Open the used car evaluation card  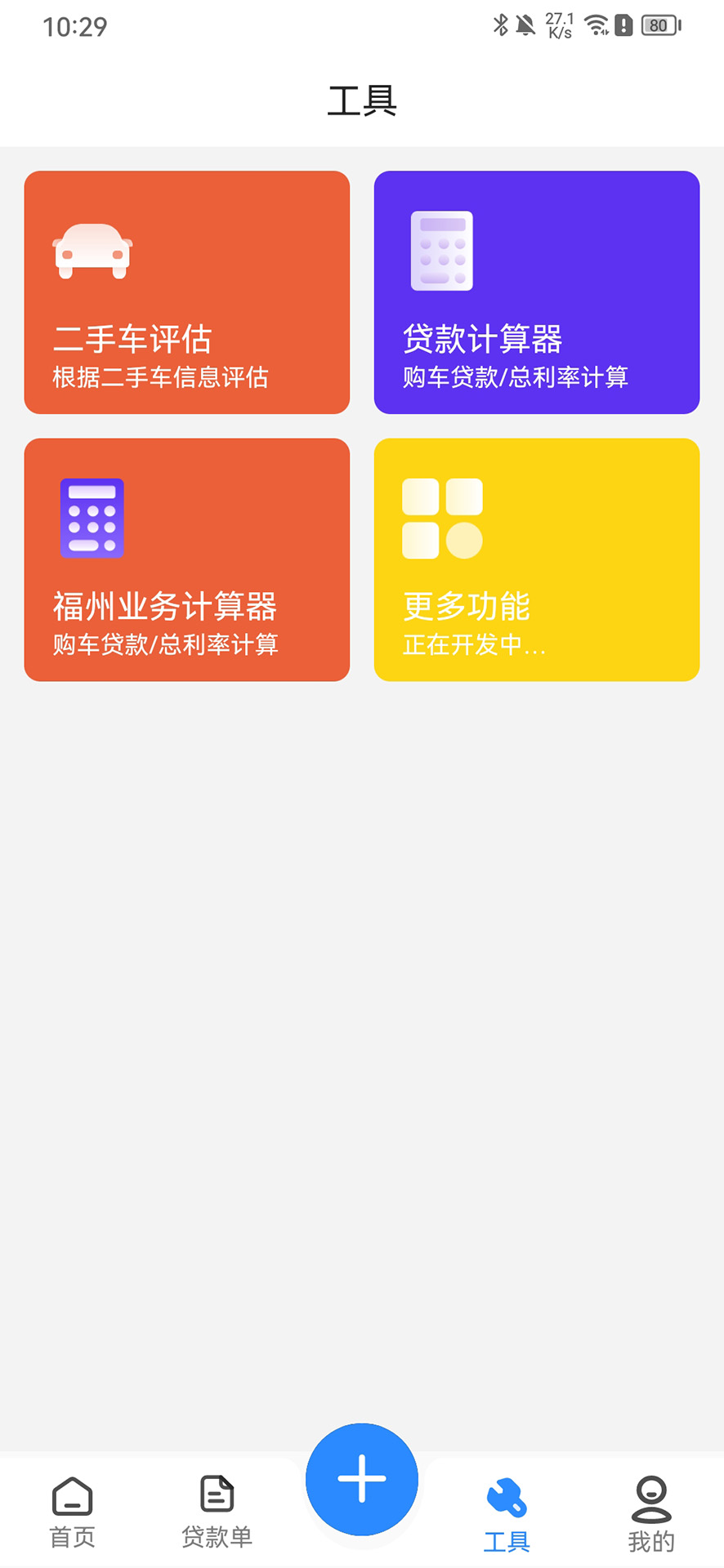(186, 292)
